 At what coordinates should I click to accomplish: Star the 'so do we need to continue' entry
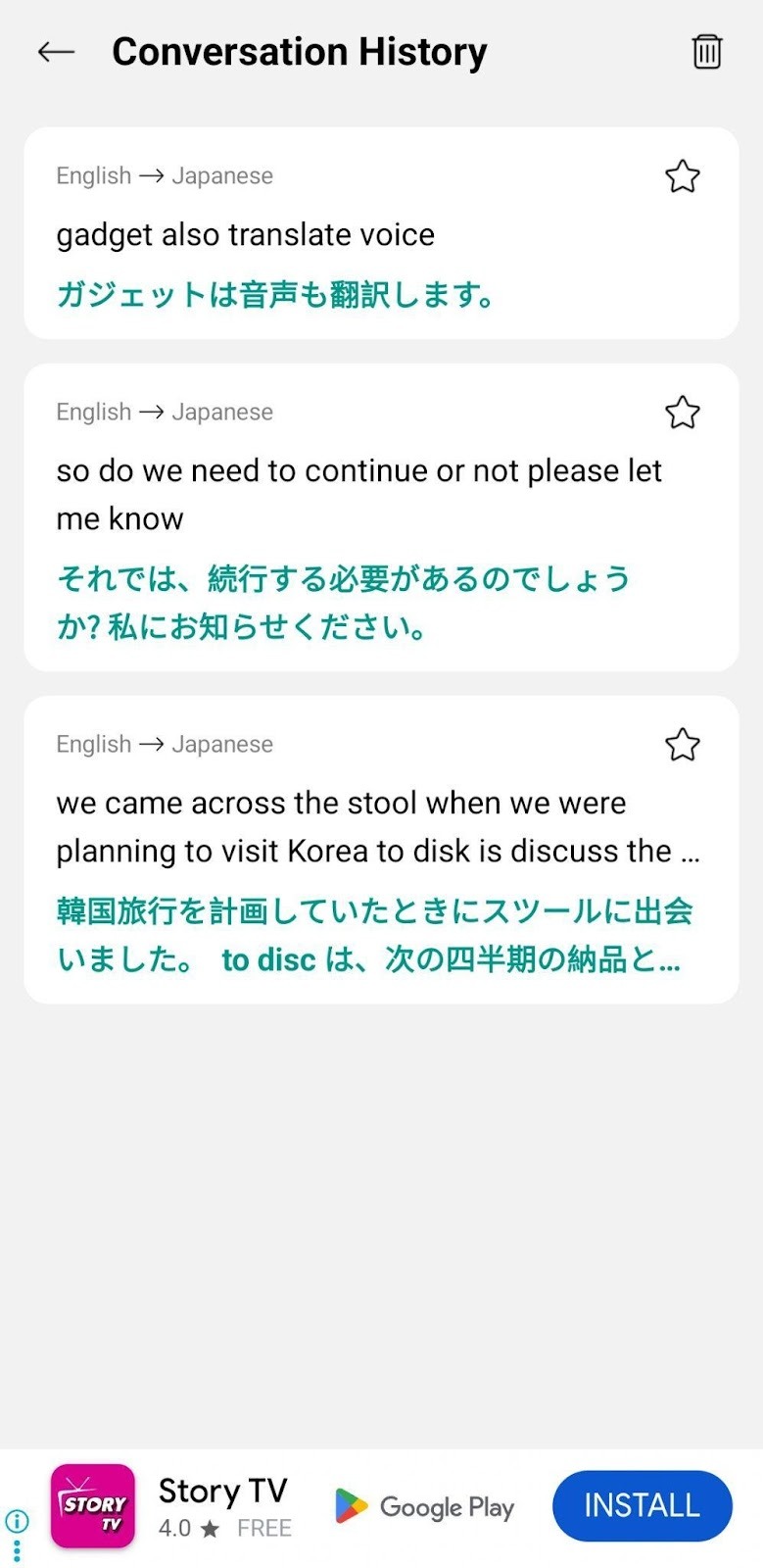[683, 413]
